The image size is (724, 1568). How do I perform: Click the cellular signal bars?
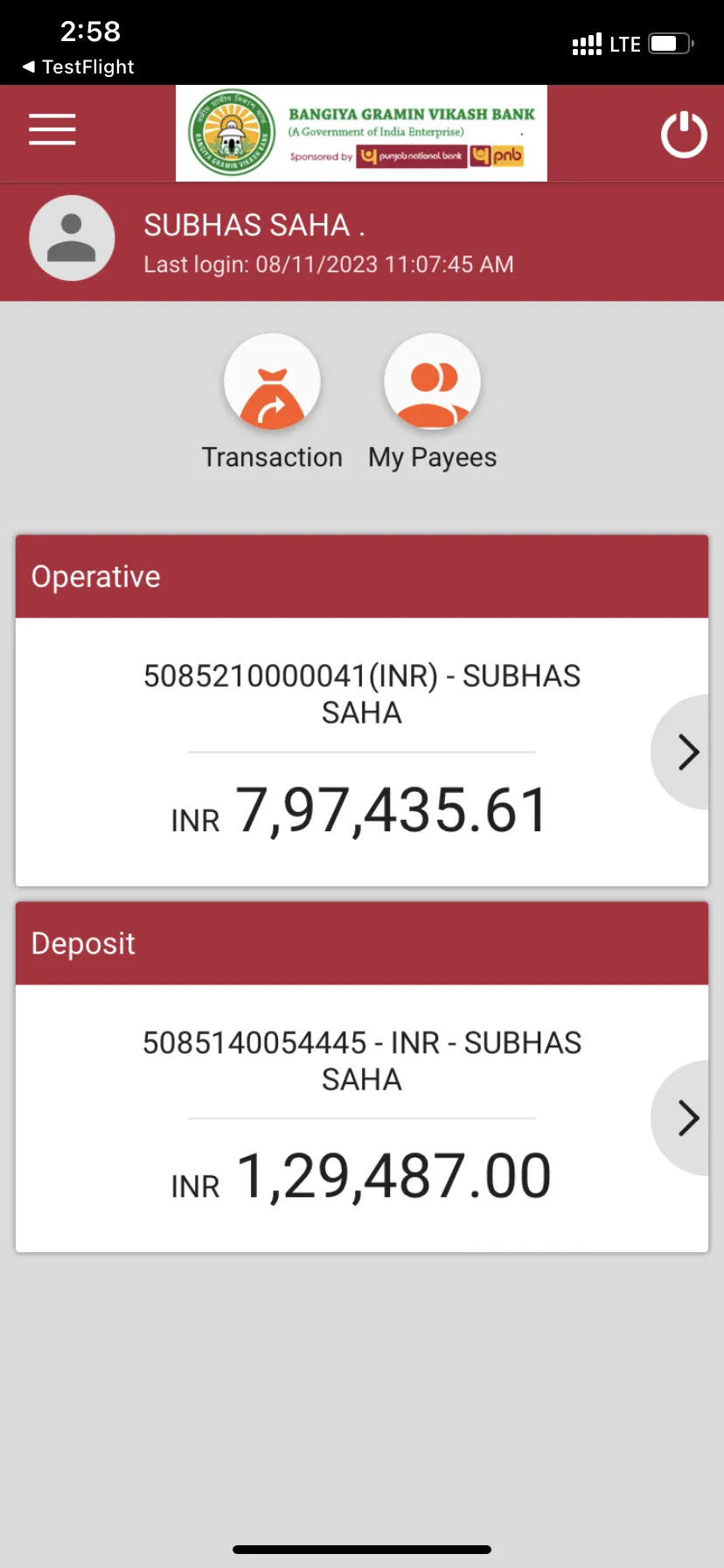point(586,43)
